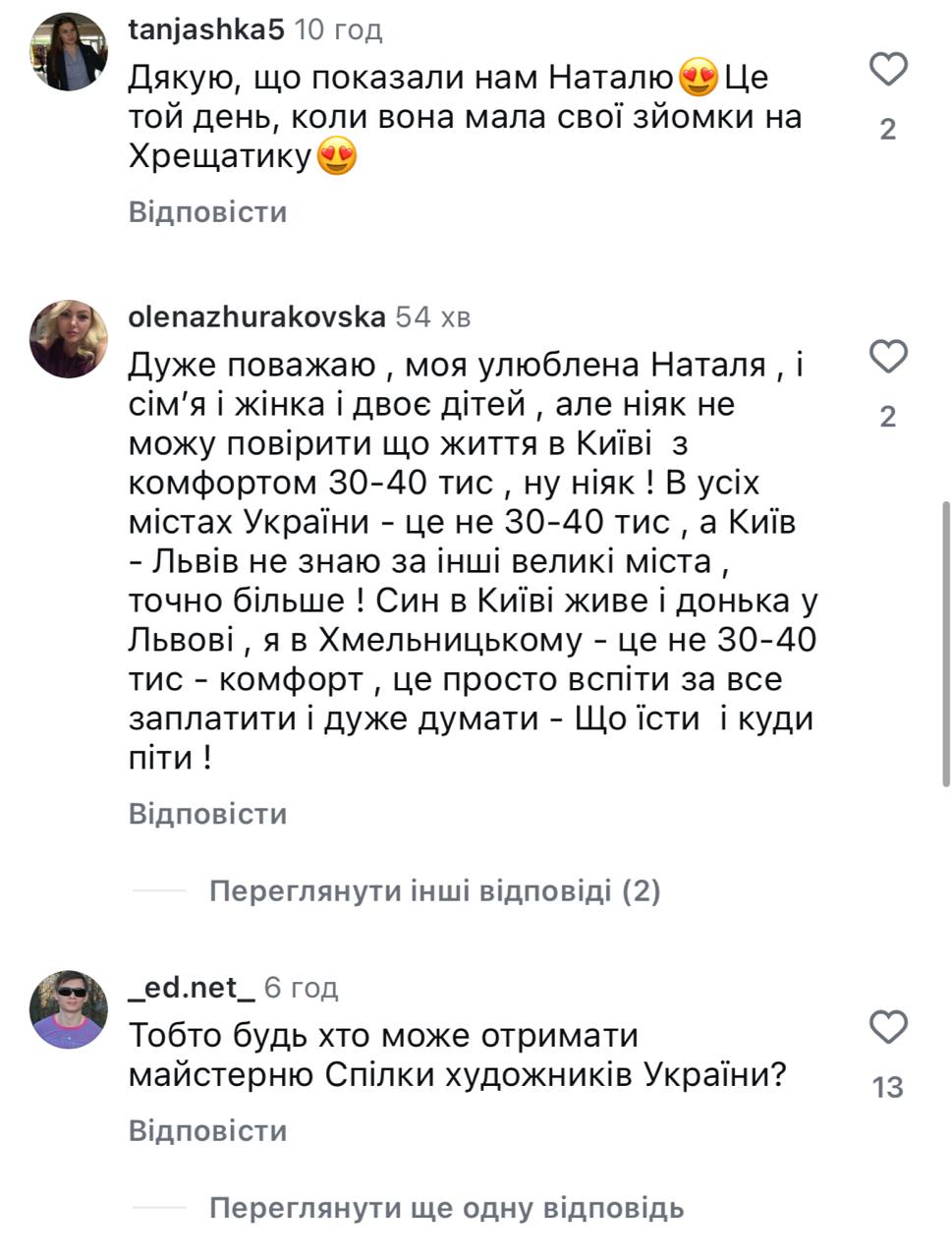952x1258 pixels.
Task: Open _ed.net_'s profile avatar
Action: pos(69,1009)
